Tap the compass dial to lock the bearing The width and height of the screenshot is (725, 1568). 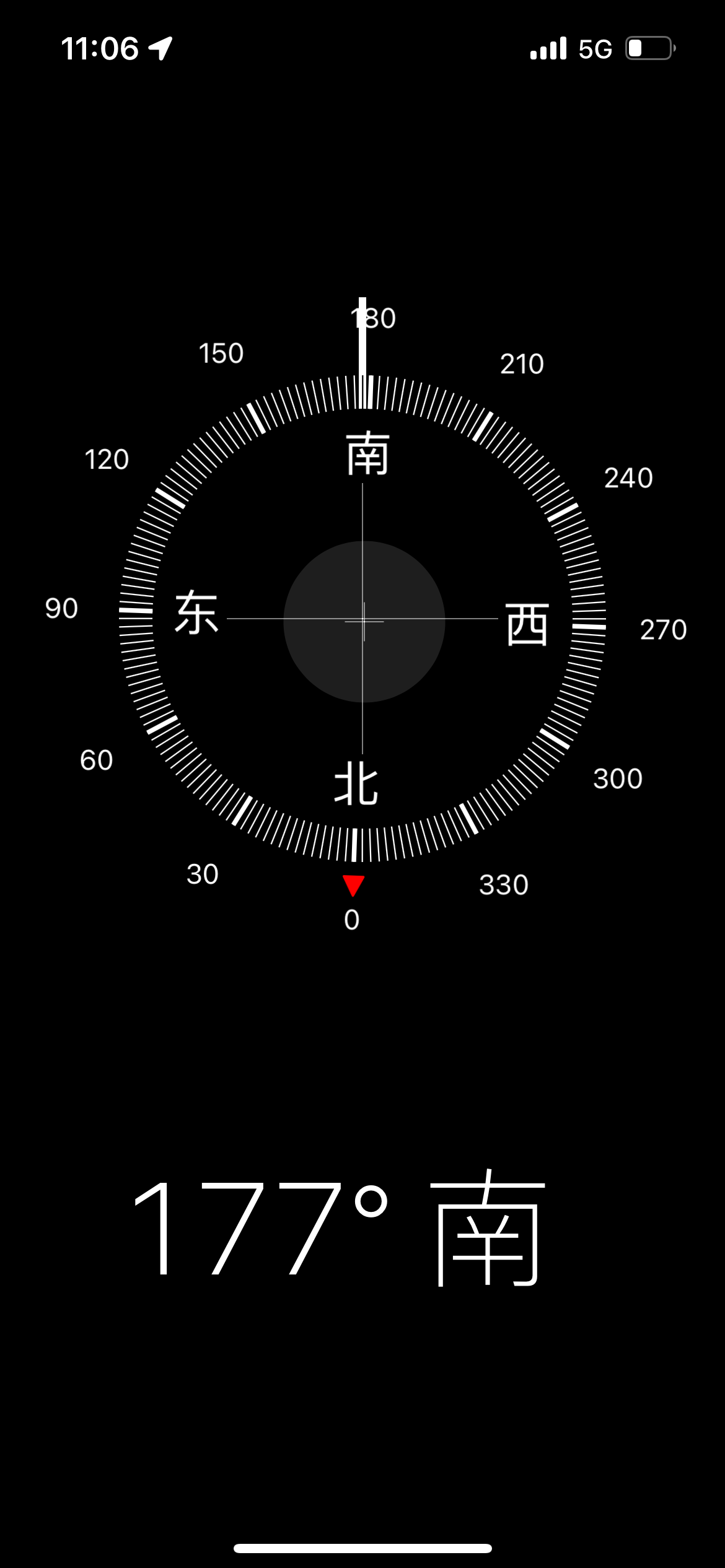pyautogui.click(x=363, y=621)
